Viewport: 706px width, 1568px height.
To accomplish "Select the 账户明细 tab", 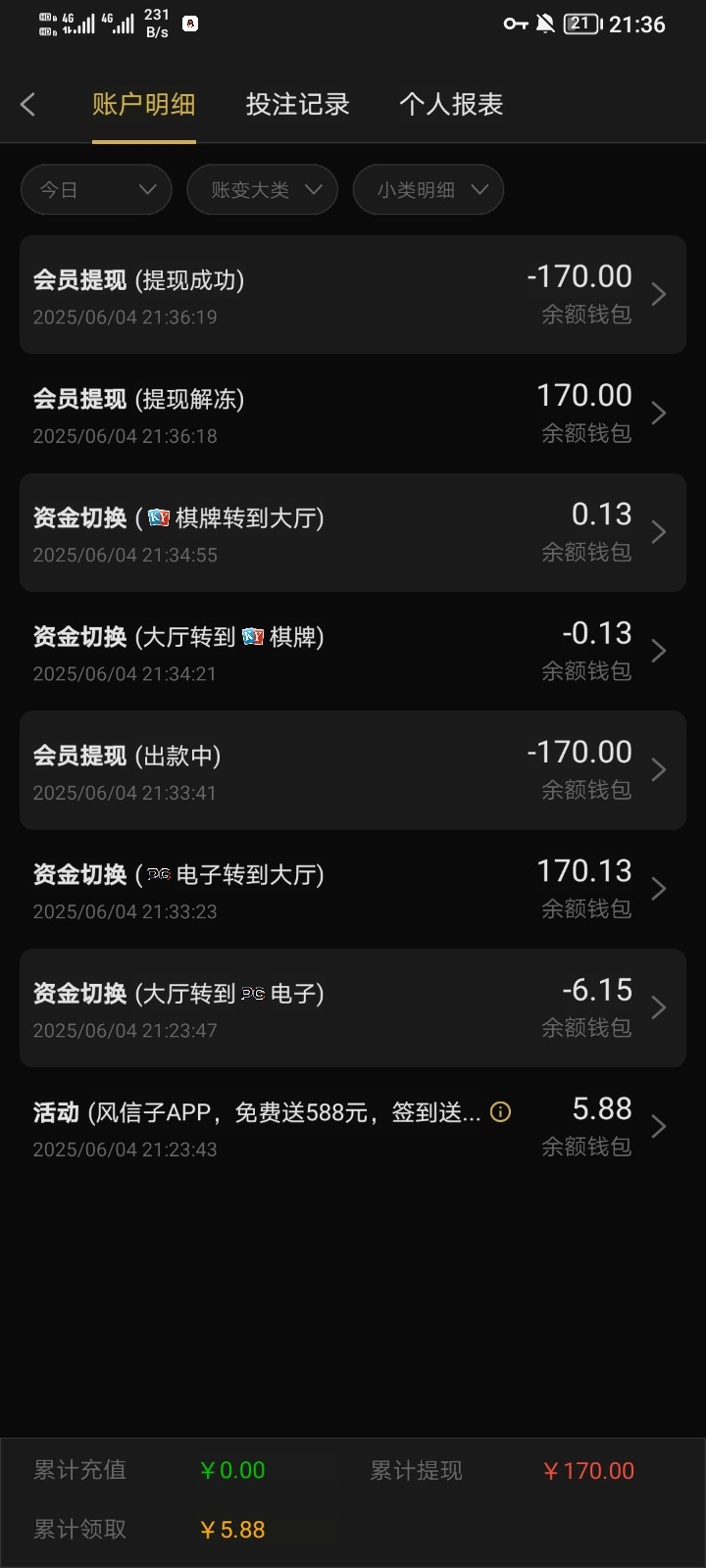I will click(x=144, y=104).
